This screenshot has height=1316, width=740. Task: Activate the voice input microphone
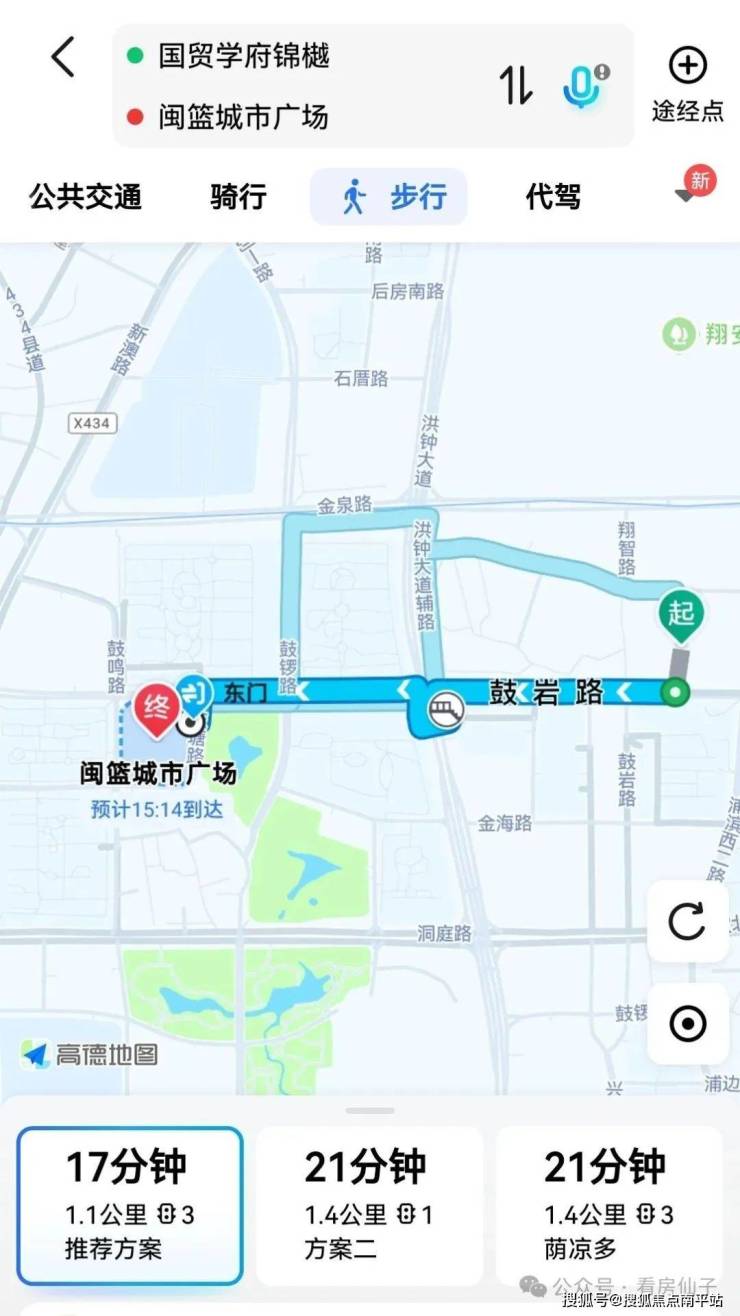[x=583, y=84]
